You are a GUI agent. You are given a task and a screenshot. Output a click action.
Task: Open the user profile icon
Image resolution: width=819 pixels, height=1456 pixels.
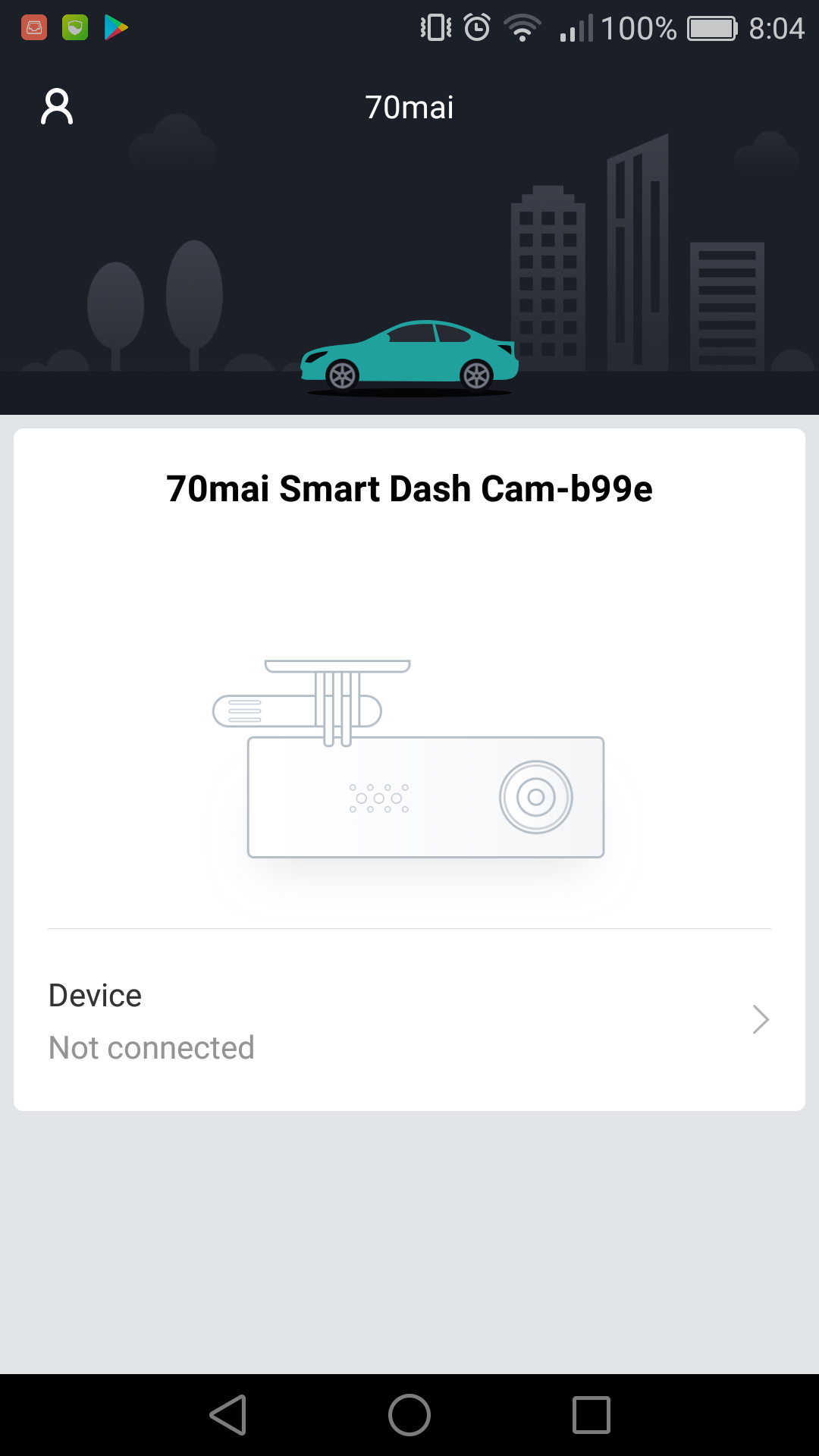57,106
